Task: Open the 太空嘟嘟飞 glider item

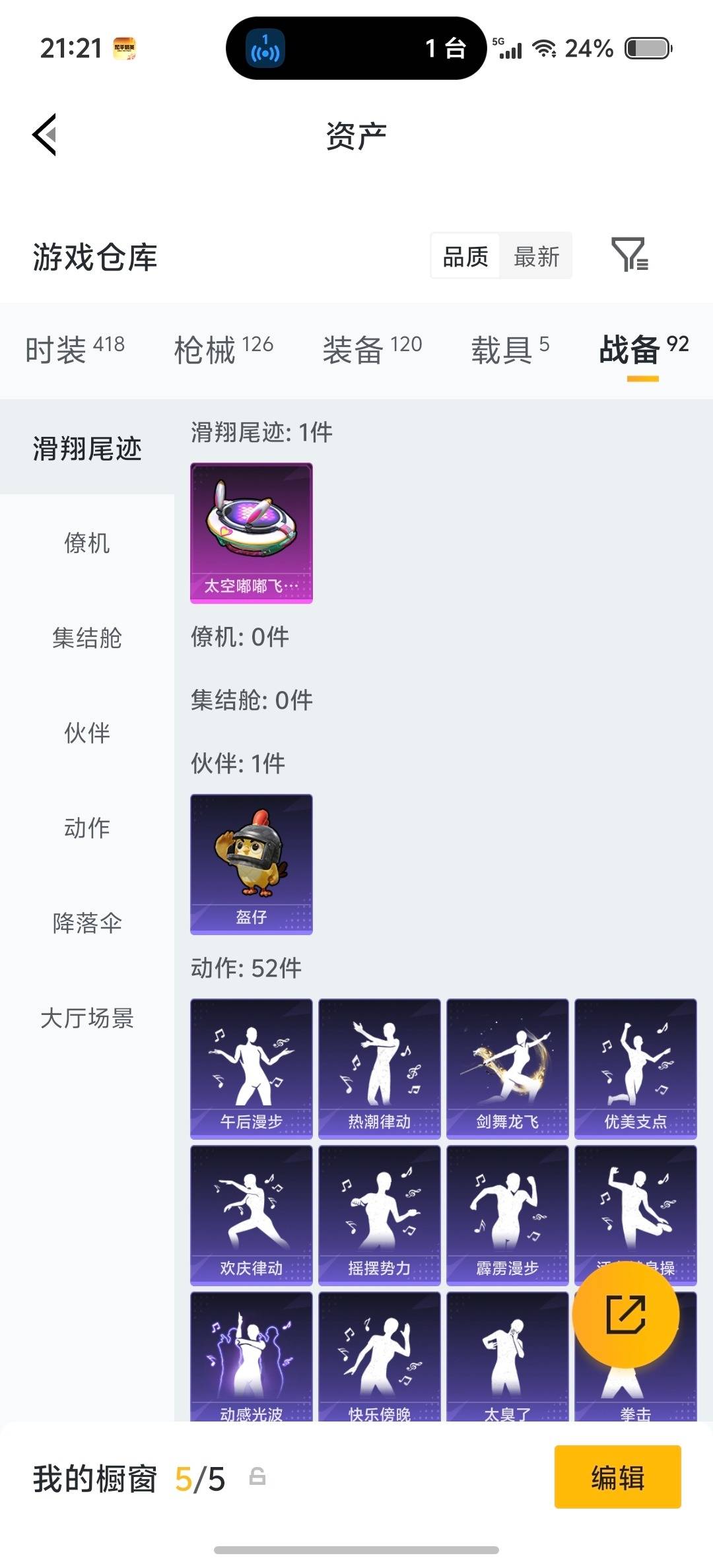Action: coord(251,531)
